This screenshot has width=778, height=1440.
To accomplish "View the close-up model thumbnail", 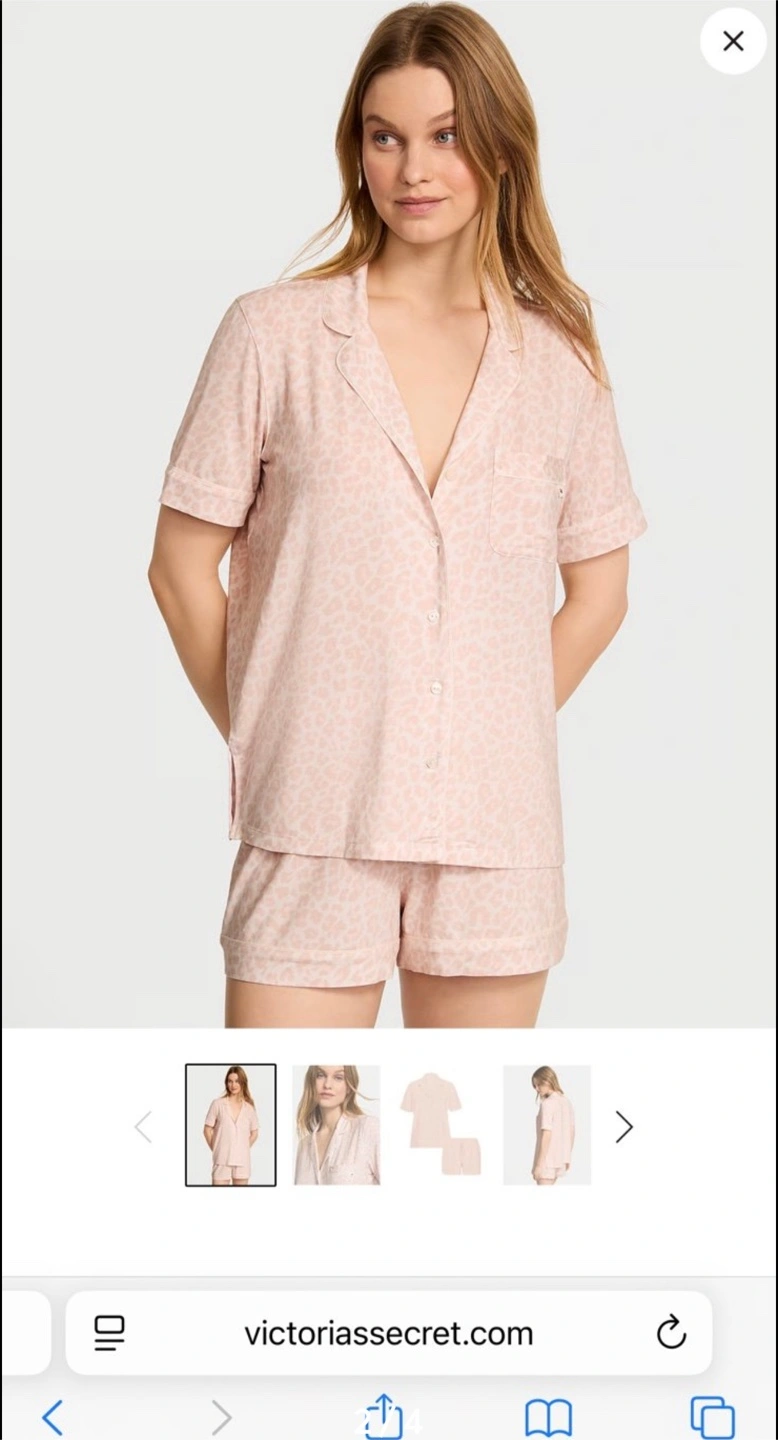I will click(336, 1125).
